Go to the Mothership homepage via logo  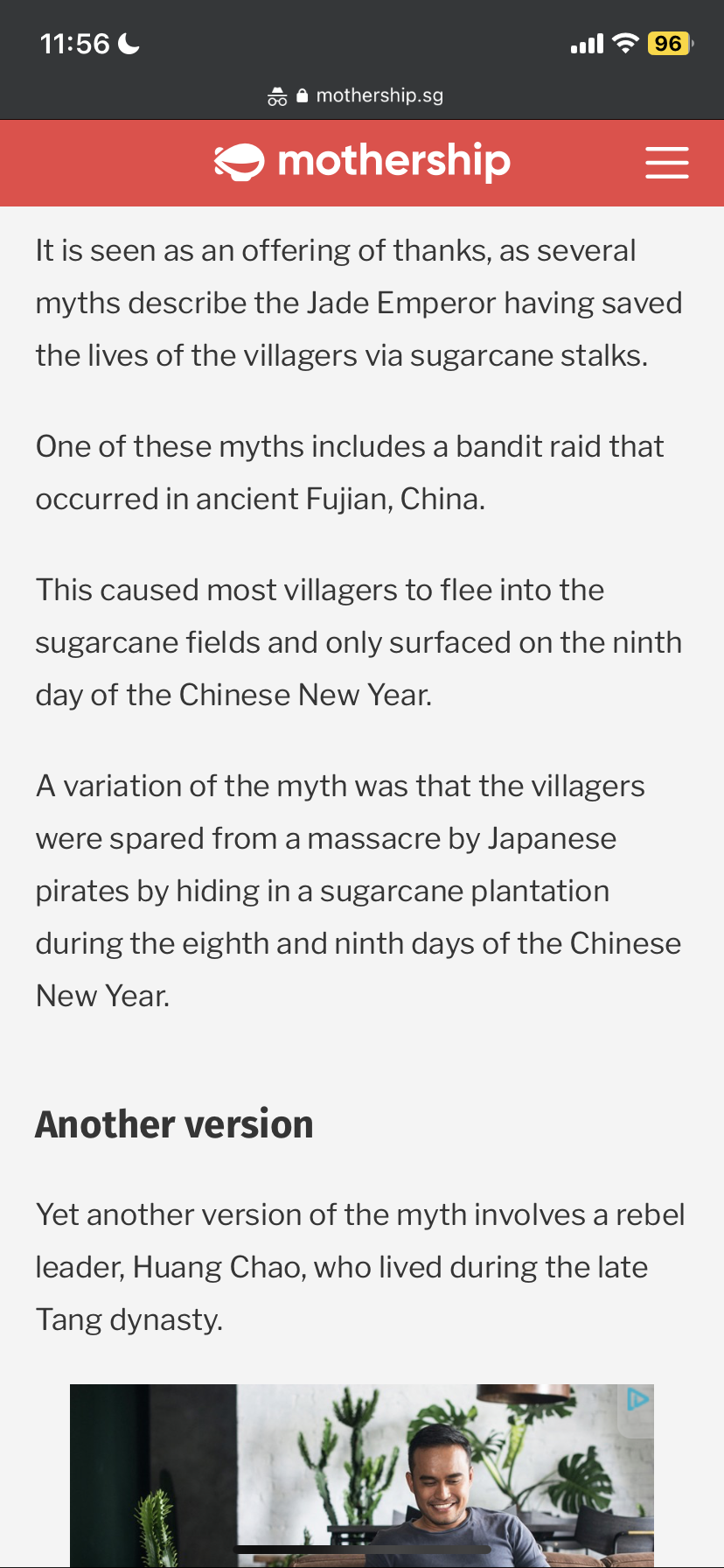click(x=362, y=162)
